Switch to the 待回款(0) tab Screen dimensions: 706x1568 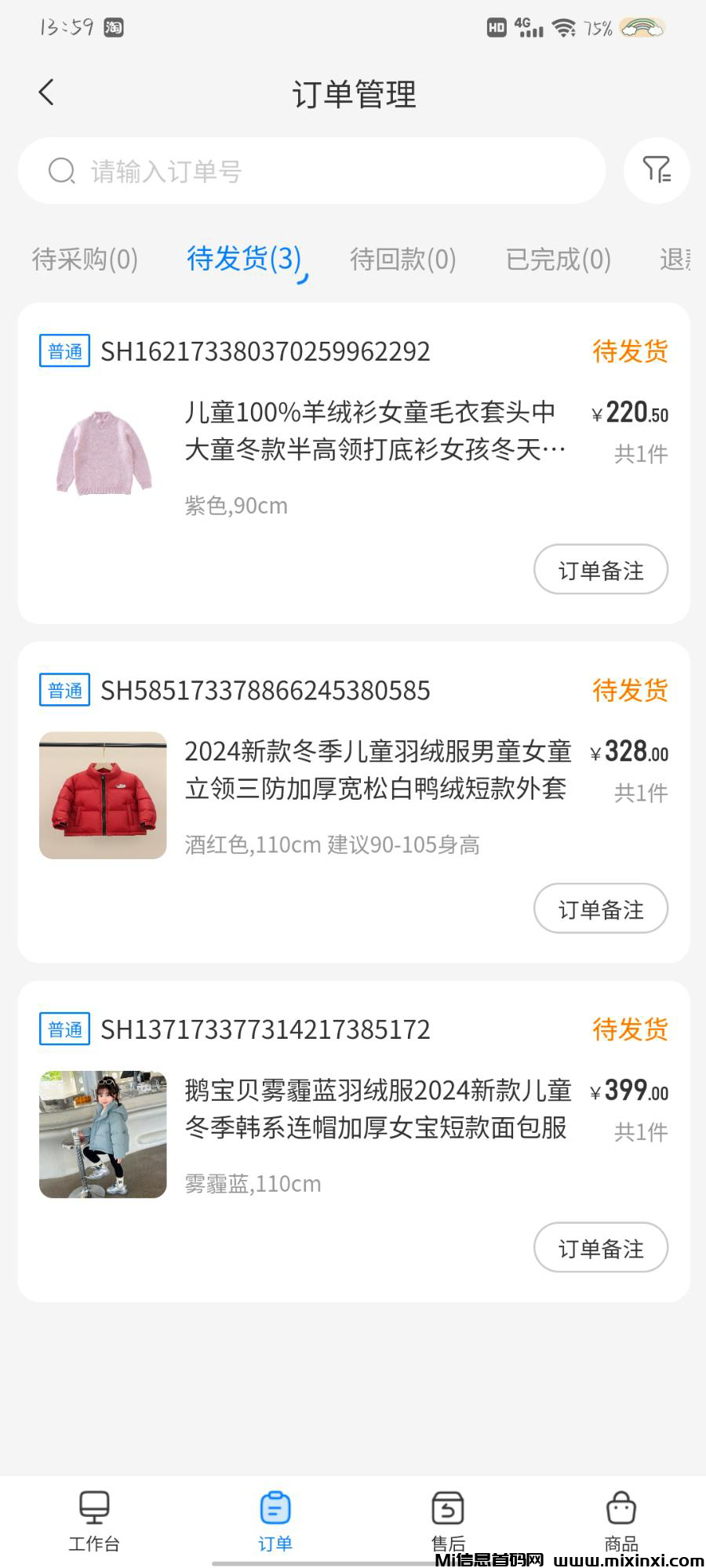point(402,259)
